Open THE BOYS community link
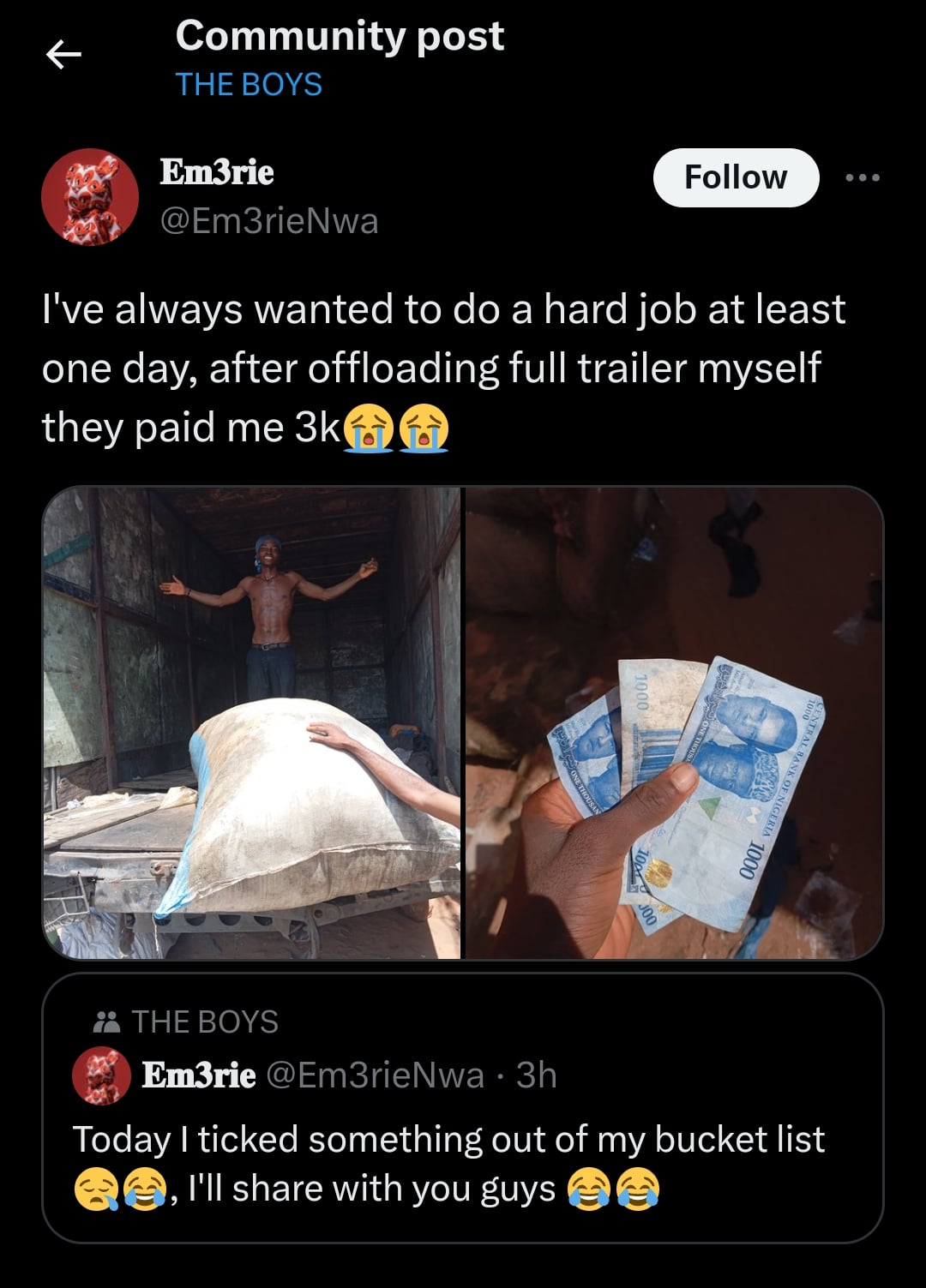The width and height of the screenshot is (926, 1288). coord(249,85)
